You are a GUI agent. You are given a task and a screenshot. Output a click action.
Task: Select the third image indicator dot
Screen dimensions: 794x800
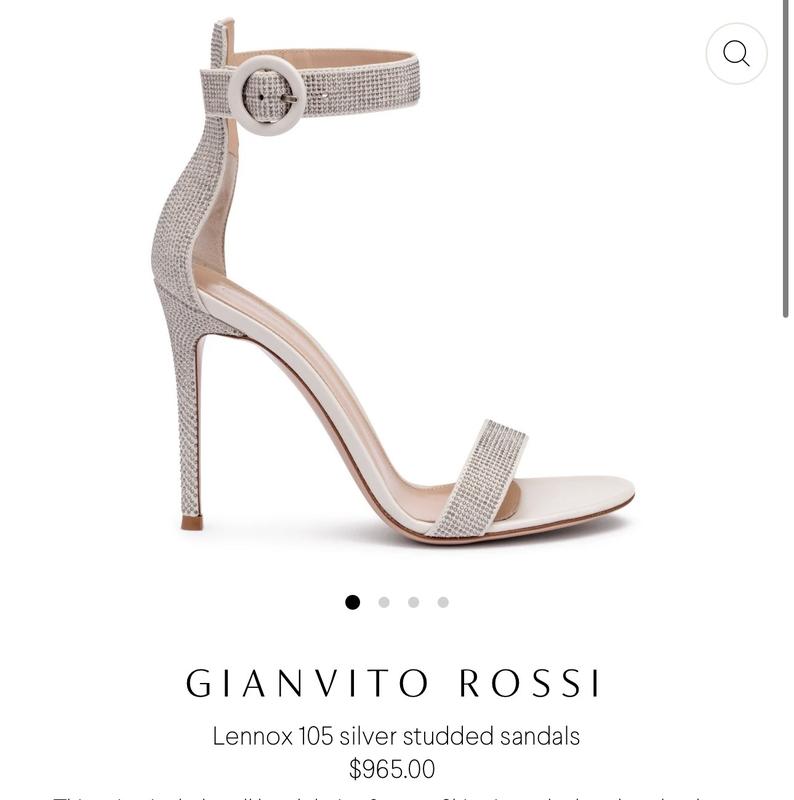coord(413,602)
